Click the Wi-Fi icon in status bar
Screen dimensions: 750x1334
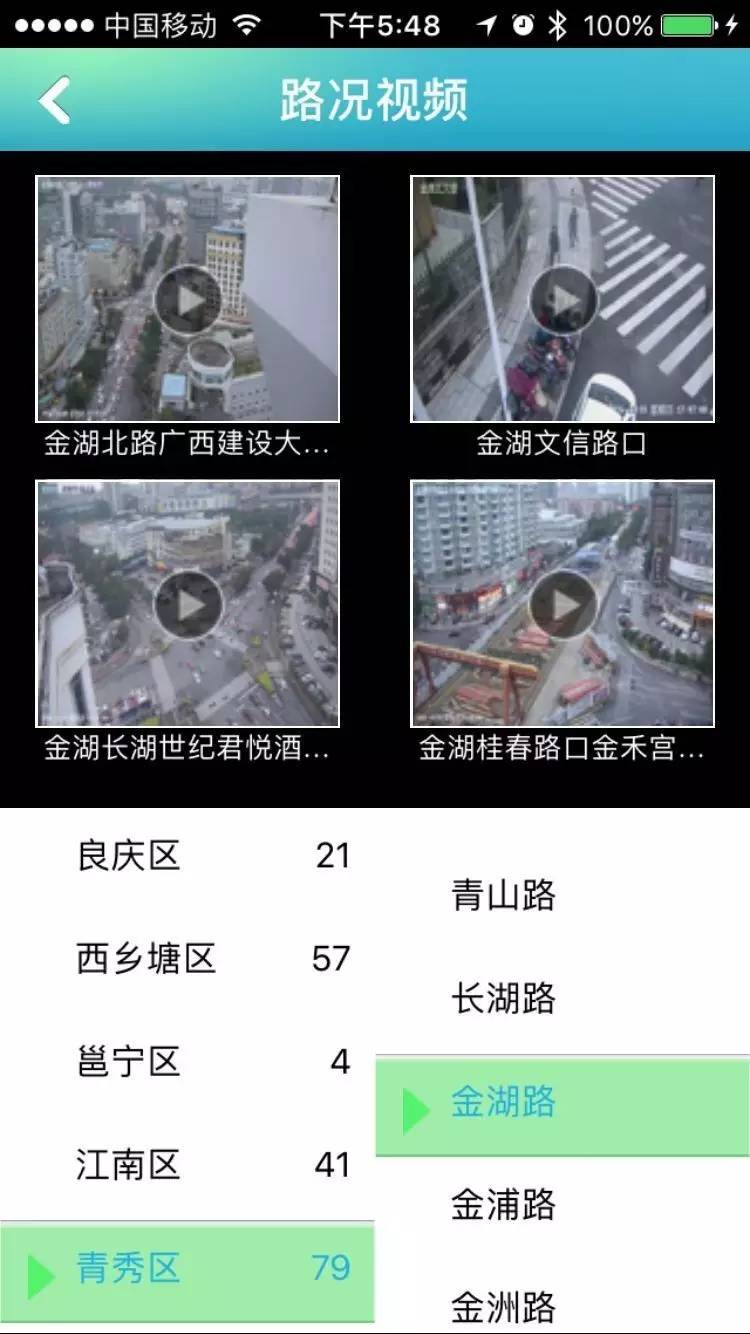246,27
